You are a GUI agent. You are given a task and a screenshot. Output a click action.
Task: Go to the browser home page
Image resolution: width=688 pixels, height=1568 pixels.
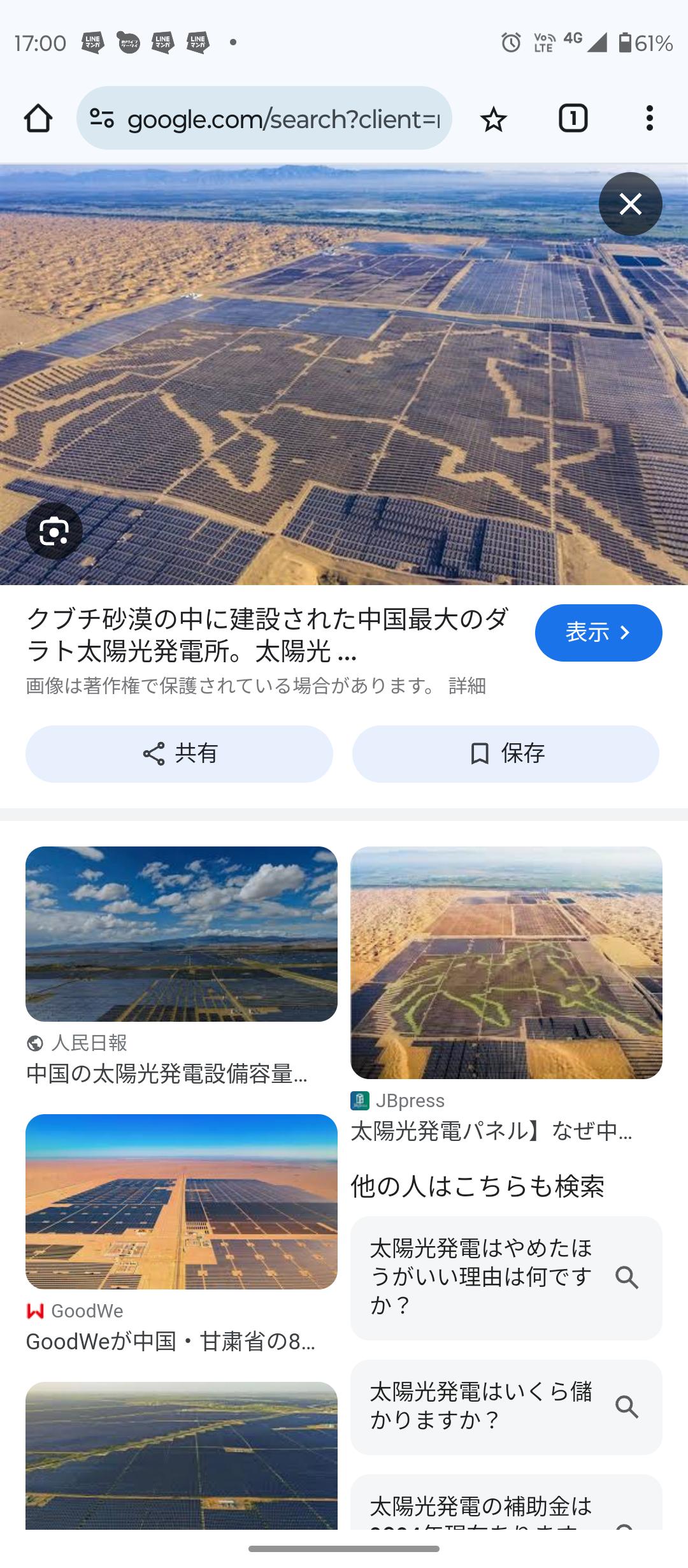(x=38, y=119)
